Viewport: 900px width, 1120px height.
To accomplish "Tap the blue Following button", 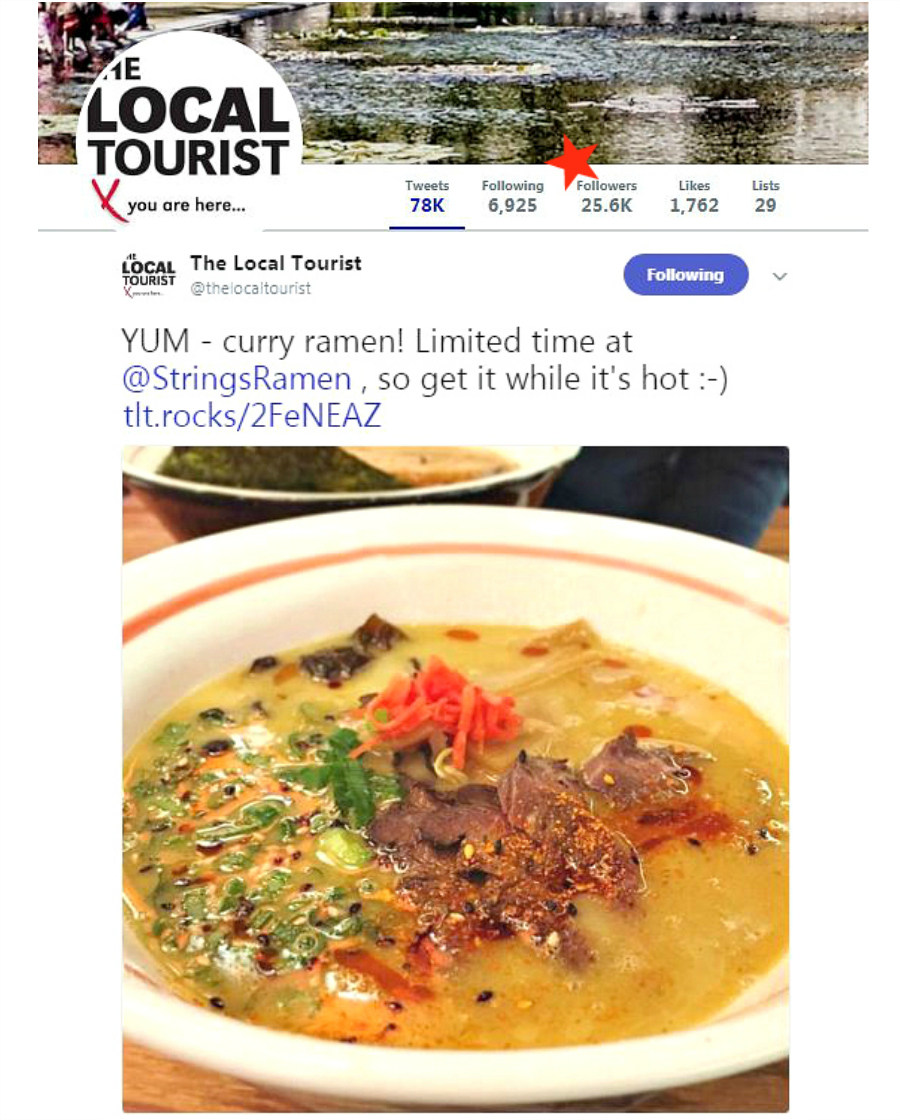I will point(685,275).
